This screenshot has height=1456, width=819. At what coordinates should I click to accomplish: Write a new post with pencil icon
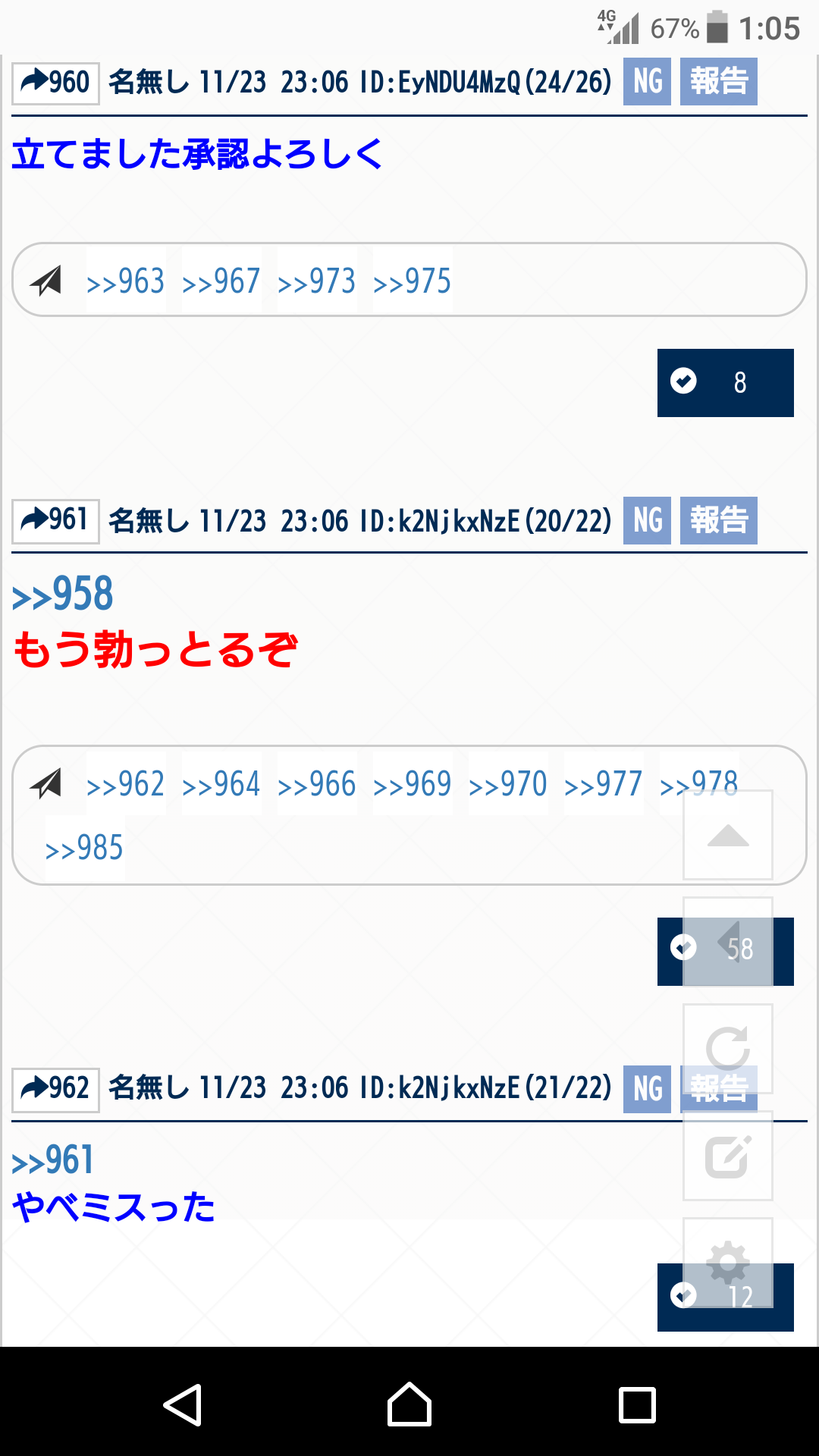click(728, 1156)
